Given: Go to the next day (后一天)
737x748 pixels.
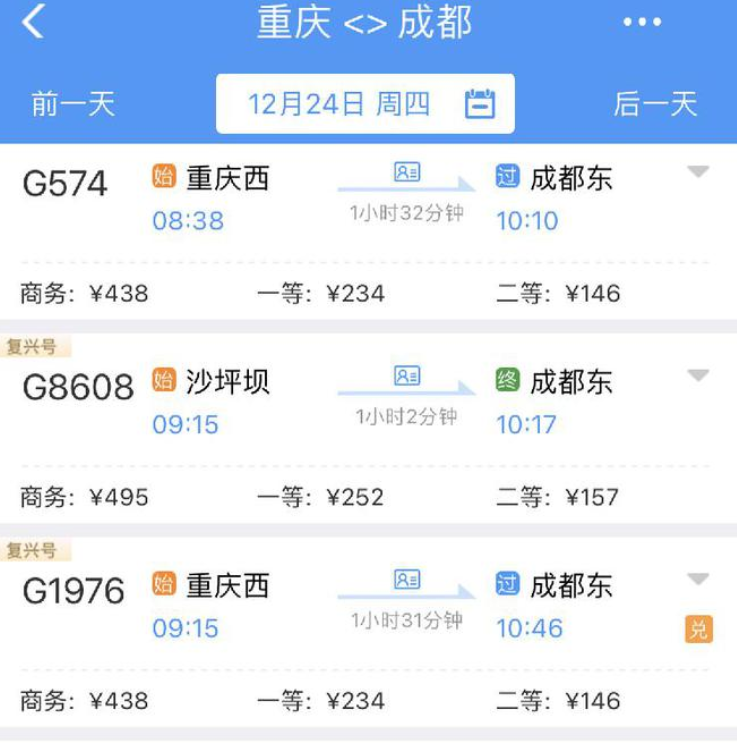Looking at the screenshot, I should [x=655, y=104].
